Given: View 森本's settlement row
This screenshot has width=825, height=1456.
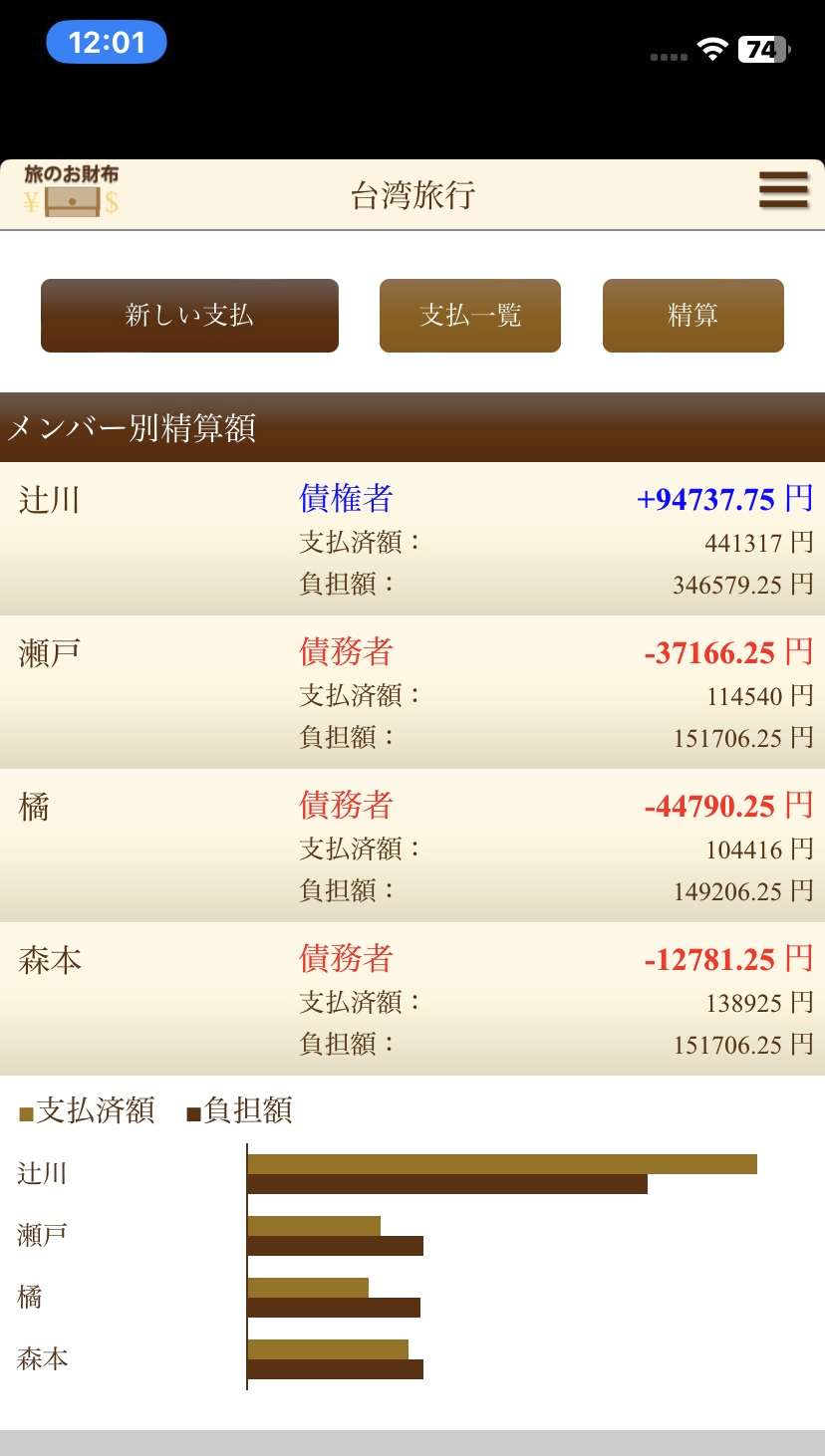Looking at the screenshot, I should tap(412, 999).
